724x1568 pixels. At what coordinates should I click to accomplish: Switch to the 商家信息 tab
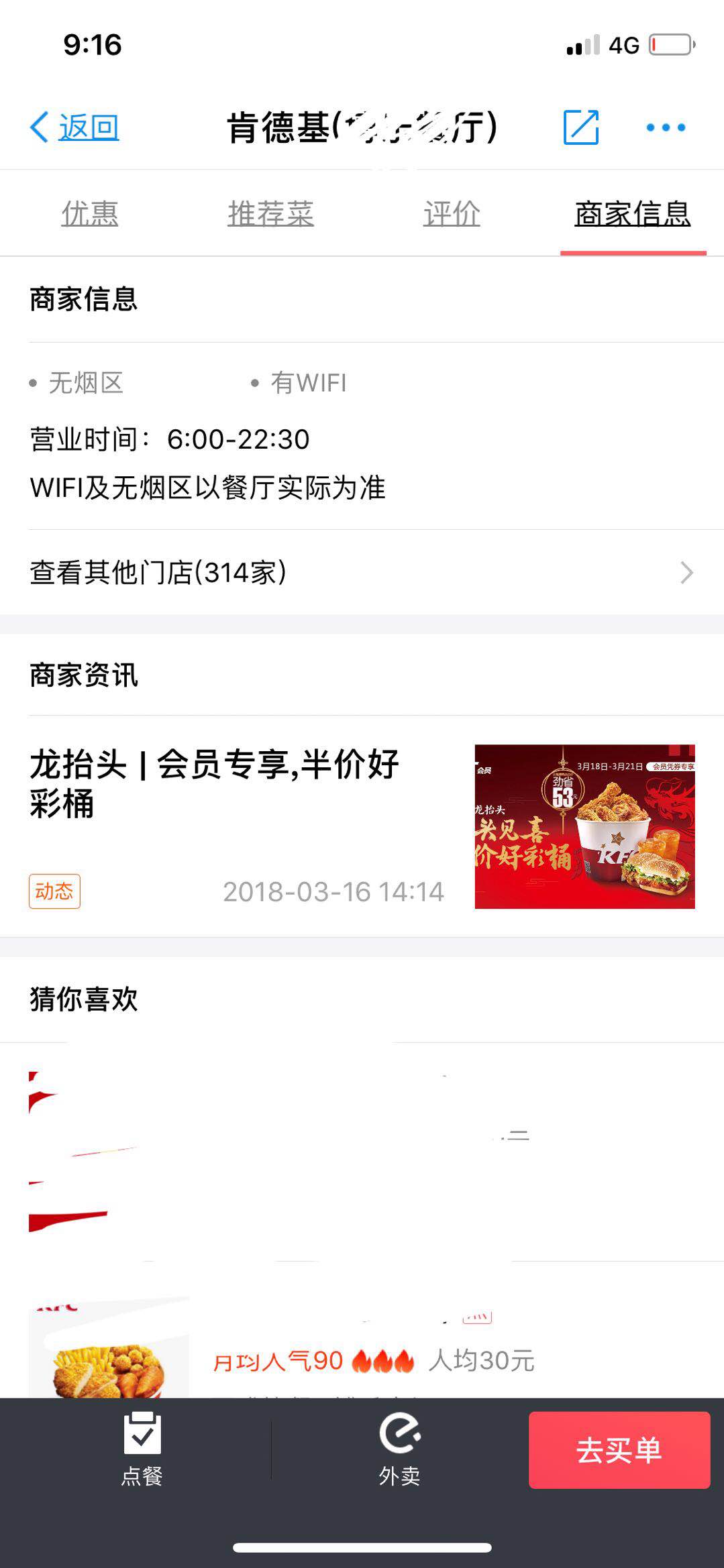pos(634,213)
